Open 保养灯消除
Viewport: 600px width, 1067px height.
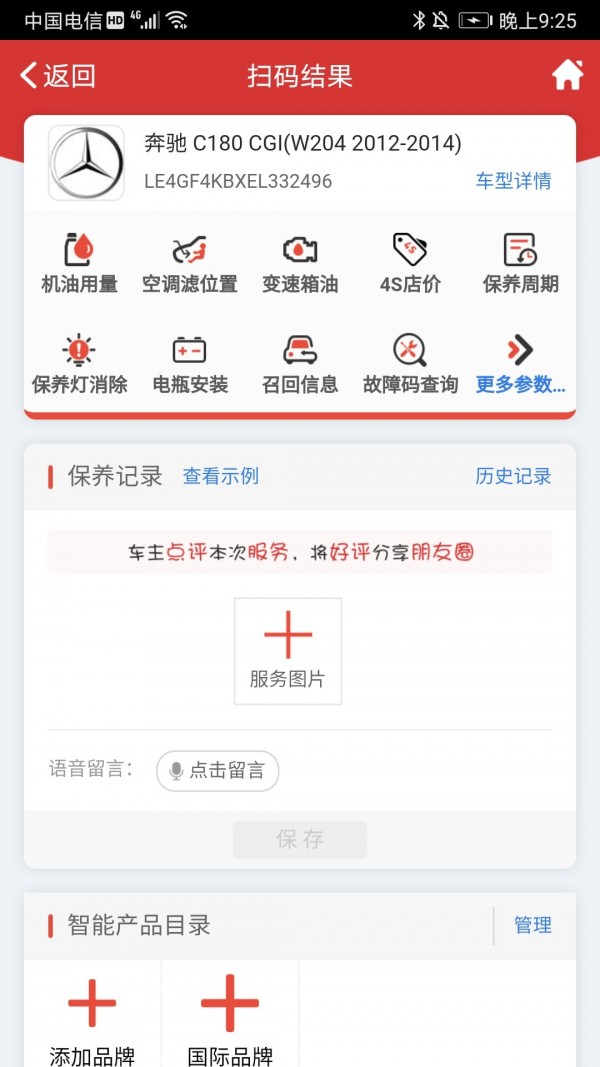80,364
